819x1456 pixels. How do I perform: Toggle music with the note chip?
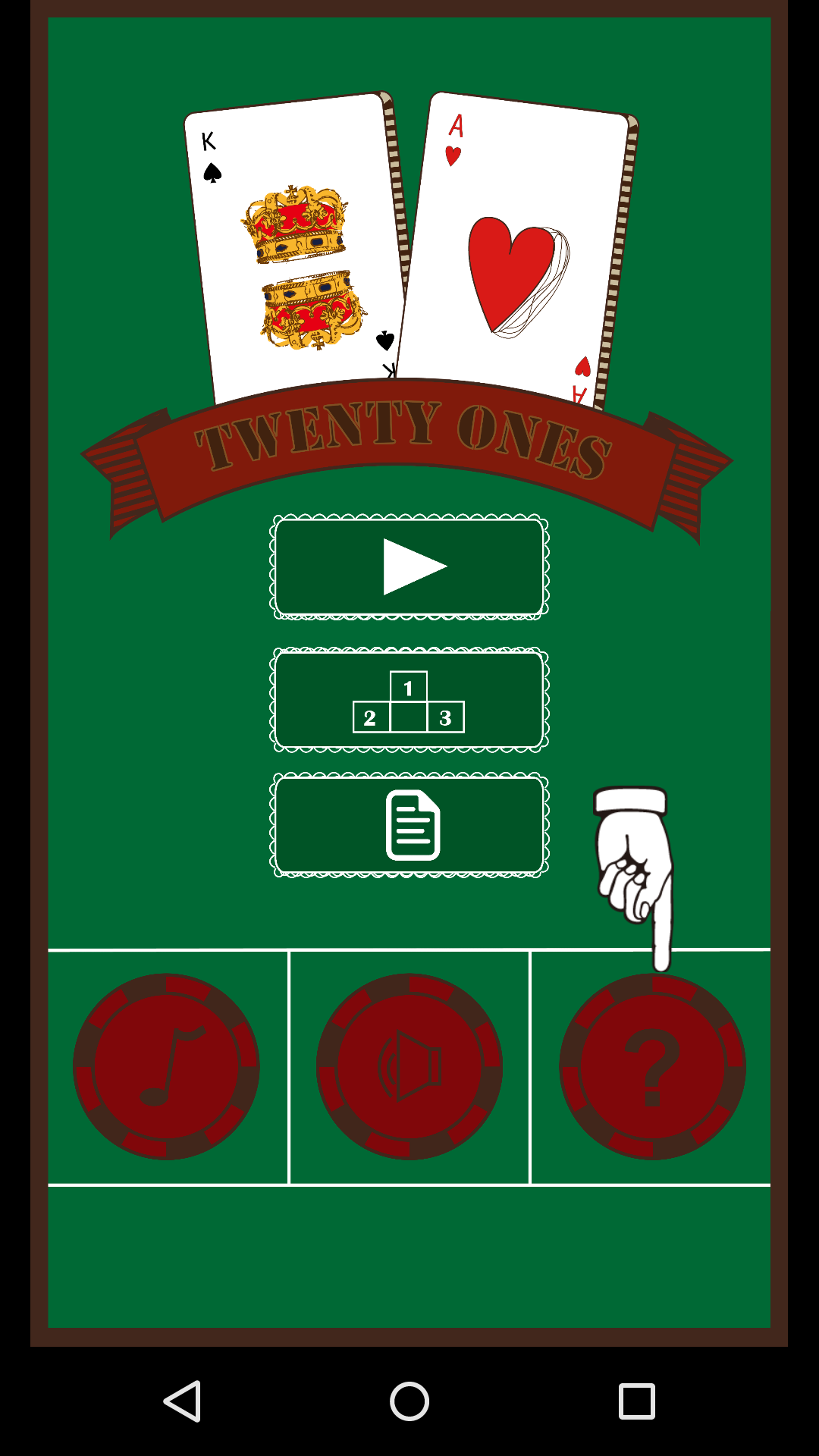(166, 1066)
